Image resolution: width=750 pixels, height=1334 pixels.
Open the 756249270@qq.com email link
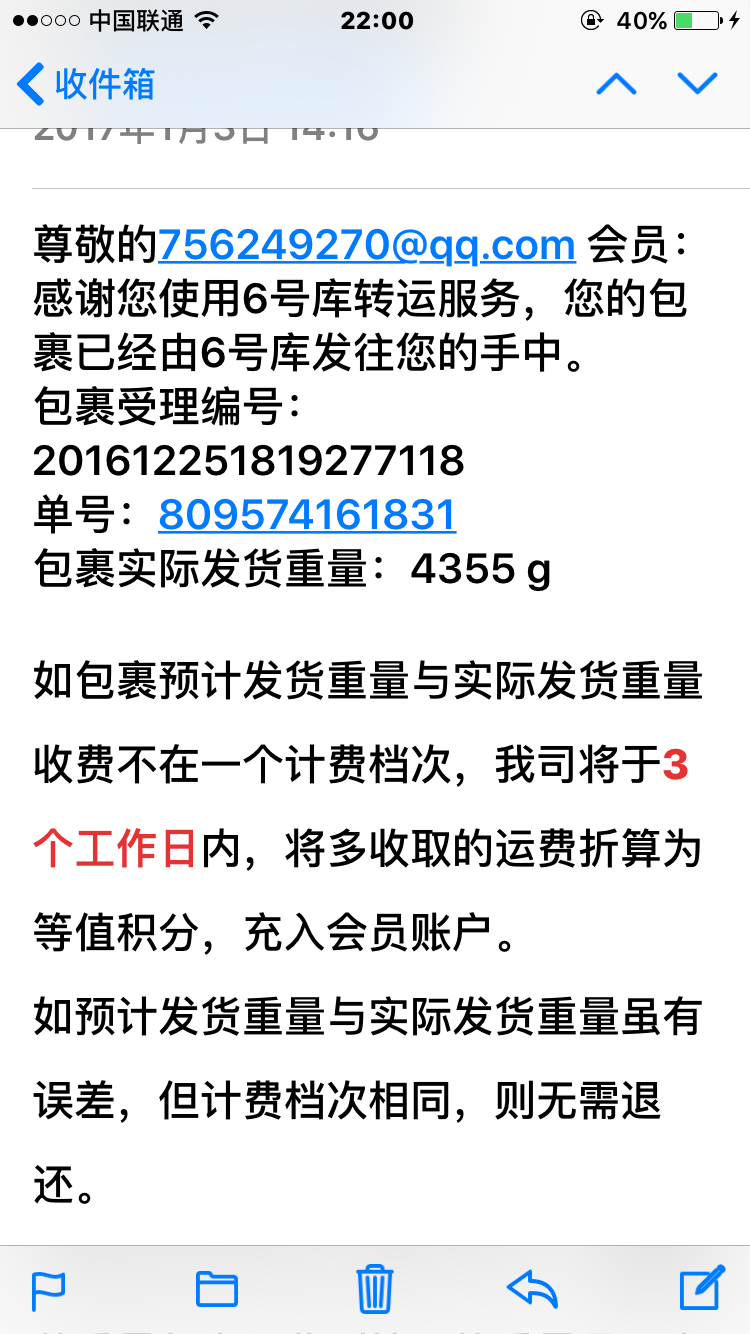point(367,244)
